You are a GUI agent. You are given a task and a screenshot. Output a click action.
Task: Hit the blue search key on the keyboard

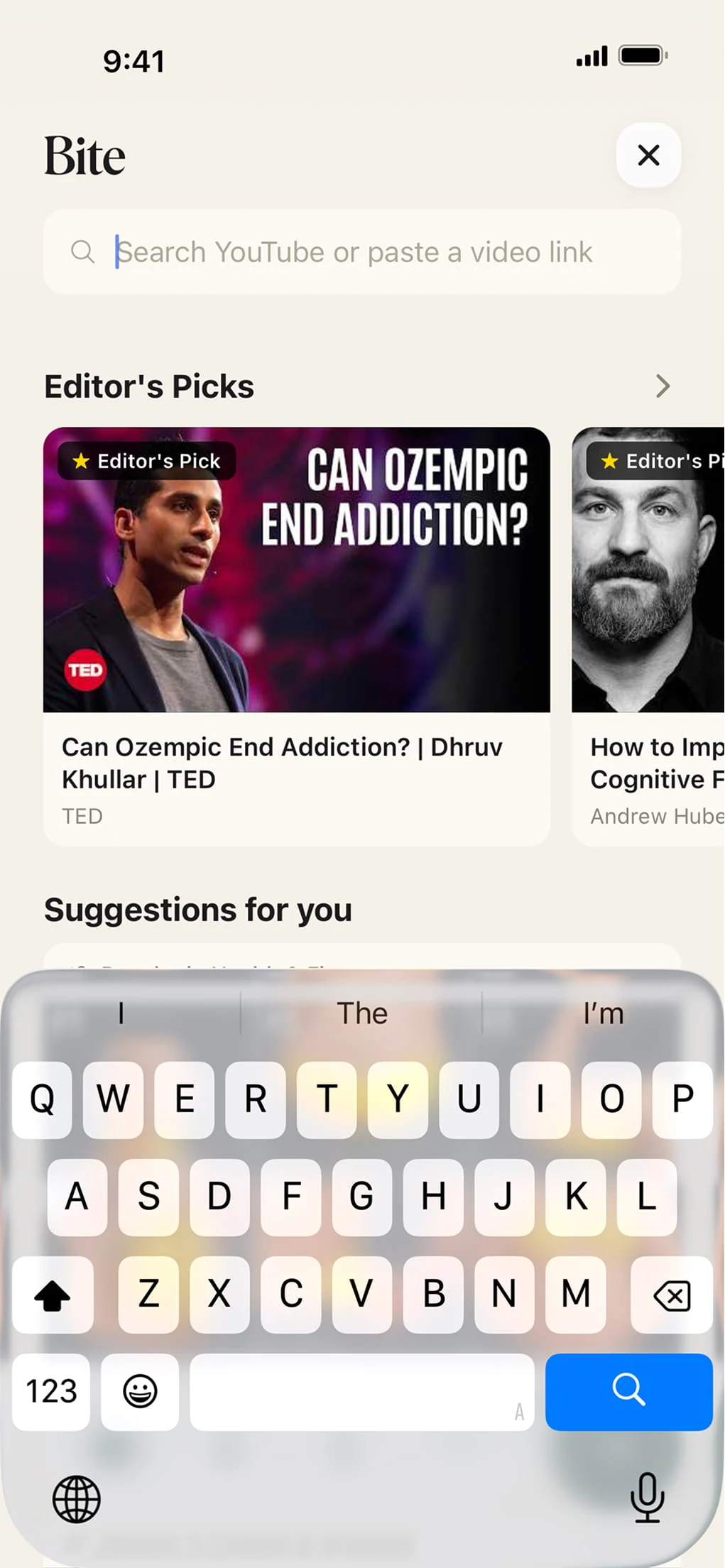[628, 1391]
